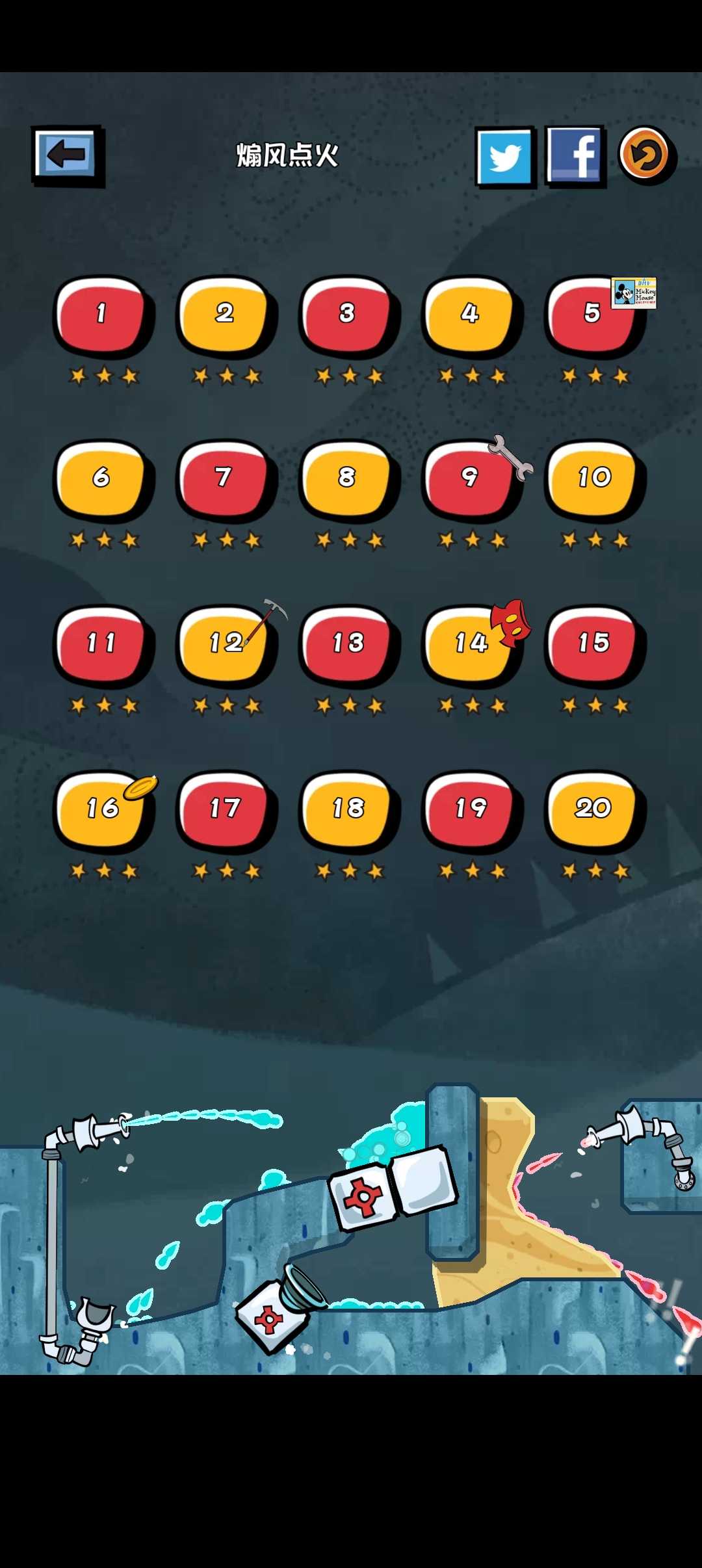
Task: Open level 2
Action: coord(224,315)
